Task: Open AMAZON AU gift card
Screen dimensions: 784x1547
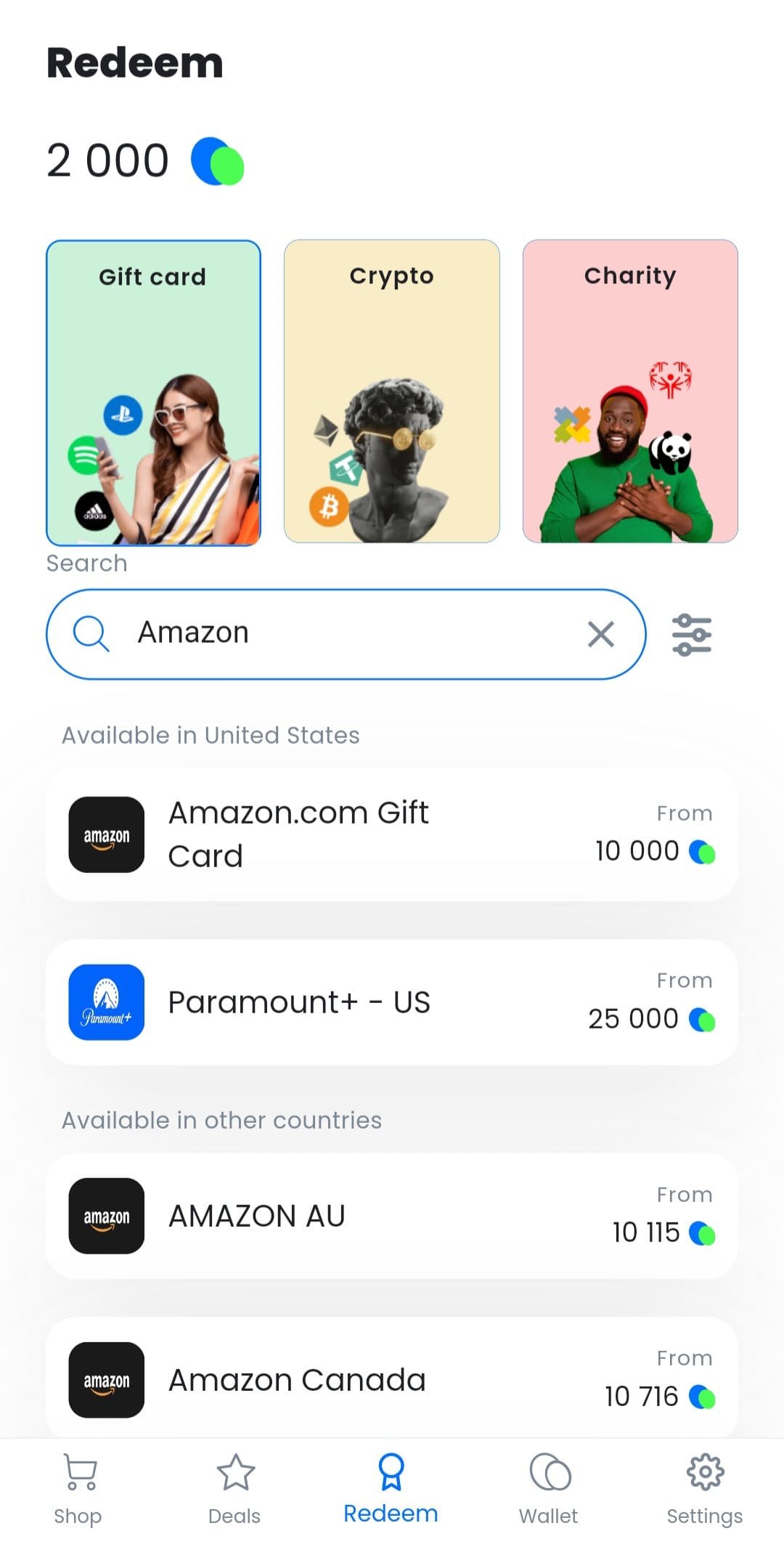Action: [x=392, y=1216]
